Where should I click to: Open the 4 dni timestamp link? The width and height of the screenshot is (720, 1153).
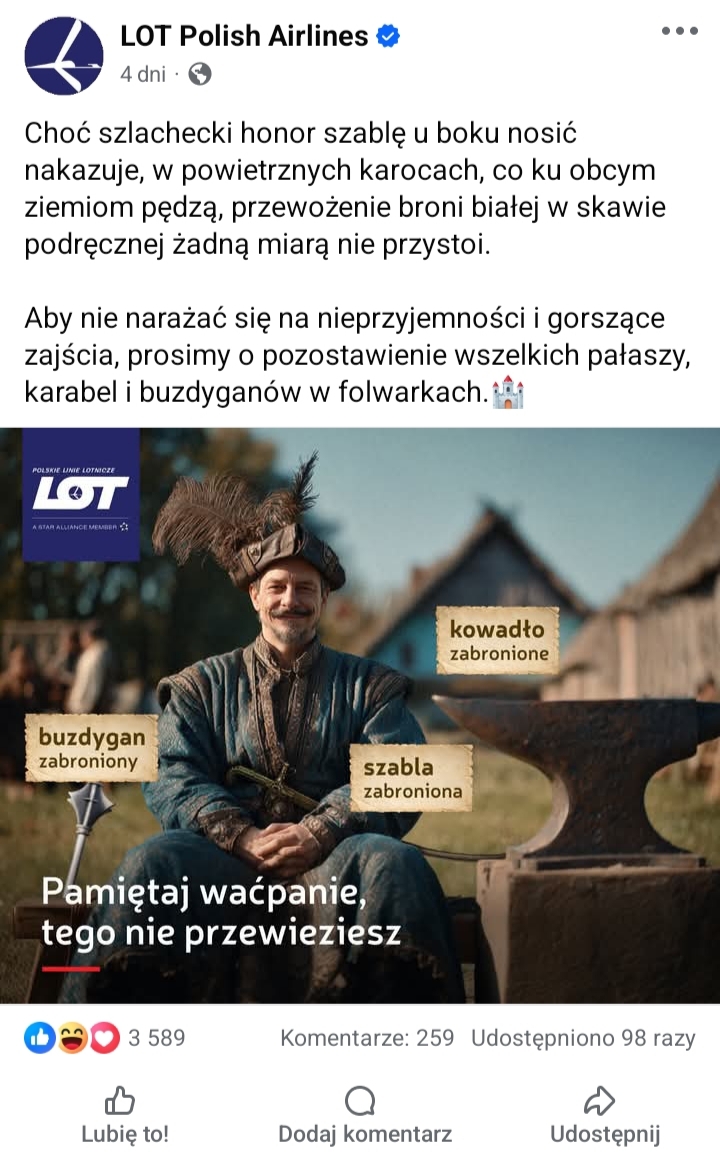142,74
